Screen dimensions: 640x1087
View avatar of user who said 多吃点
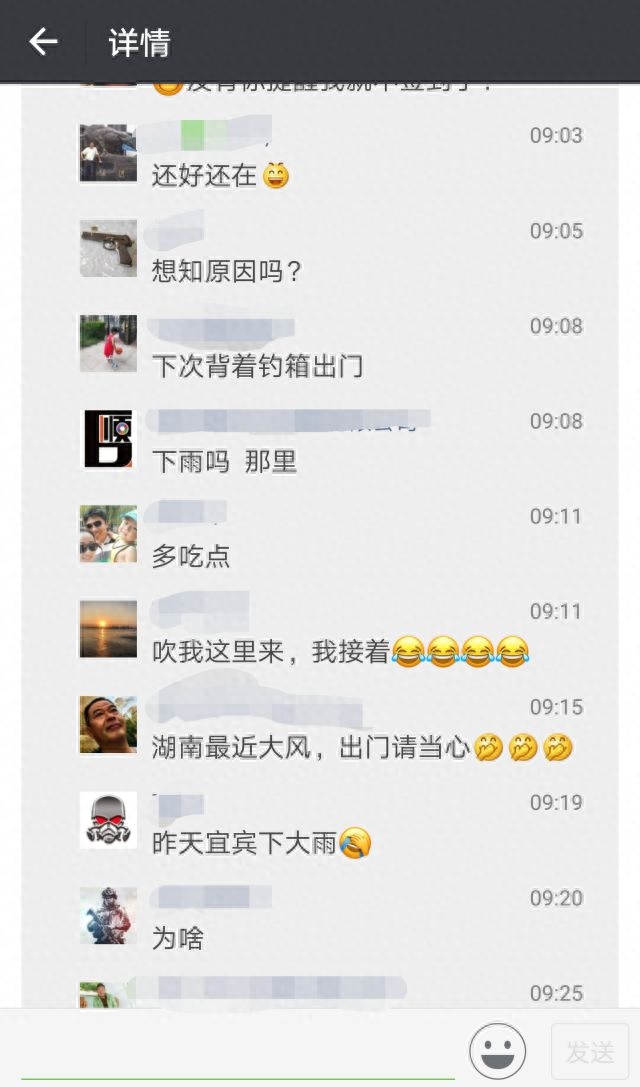click(x=108, y=534)
